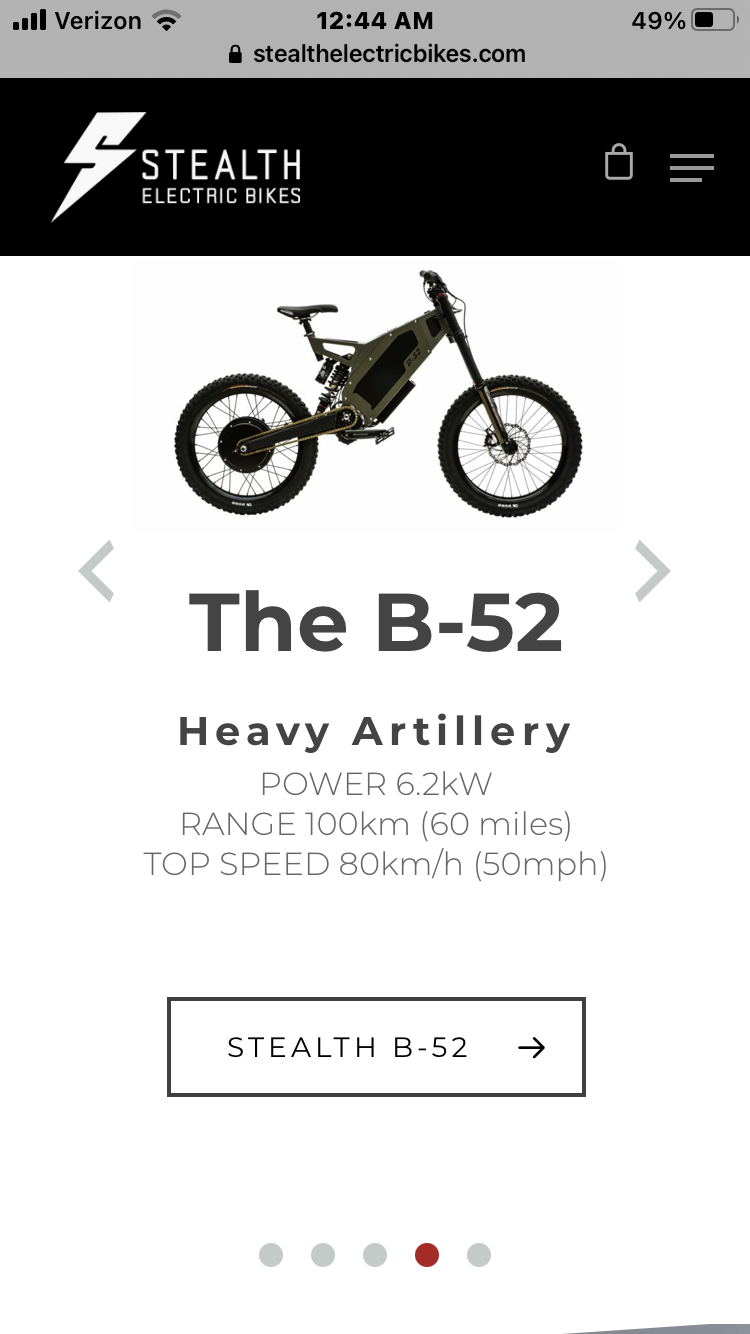Jump to the fifth carousel dot
The image size is (750, 1334).
coord(479,1255)
